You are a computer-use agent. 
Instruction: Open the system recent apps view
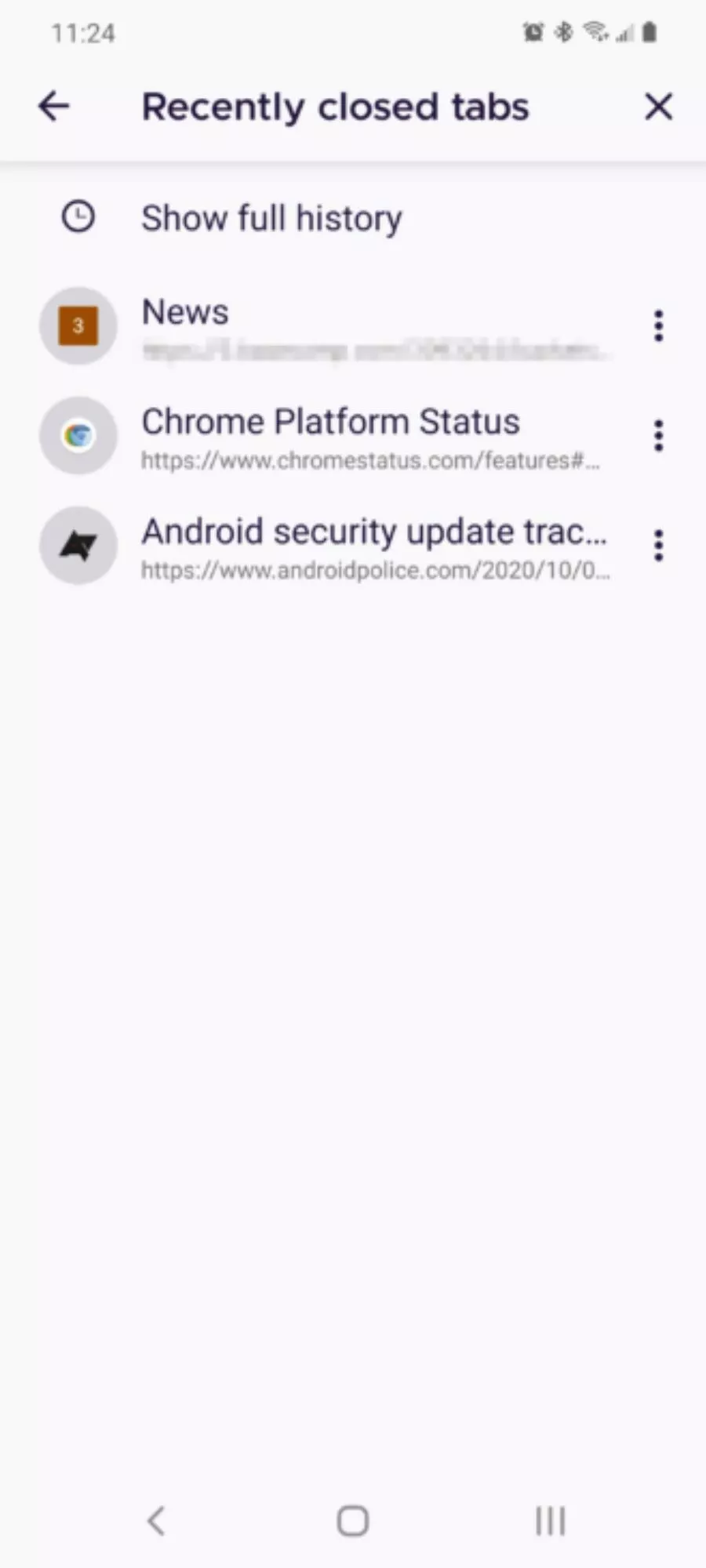550,1521
